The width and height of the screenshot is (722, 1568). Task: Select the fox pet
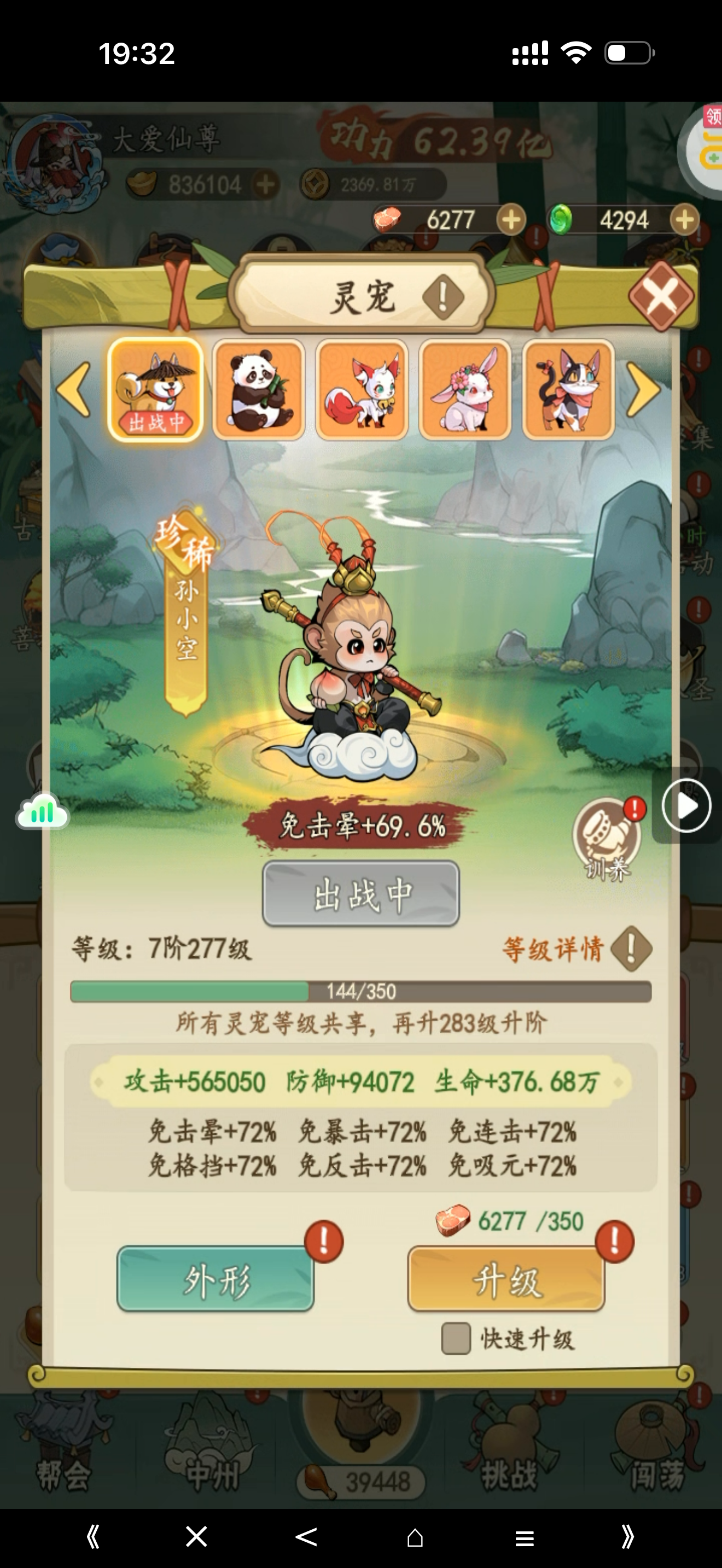(x=362, y=390)
